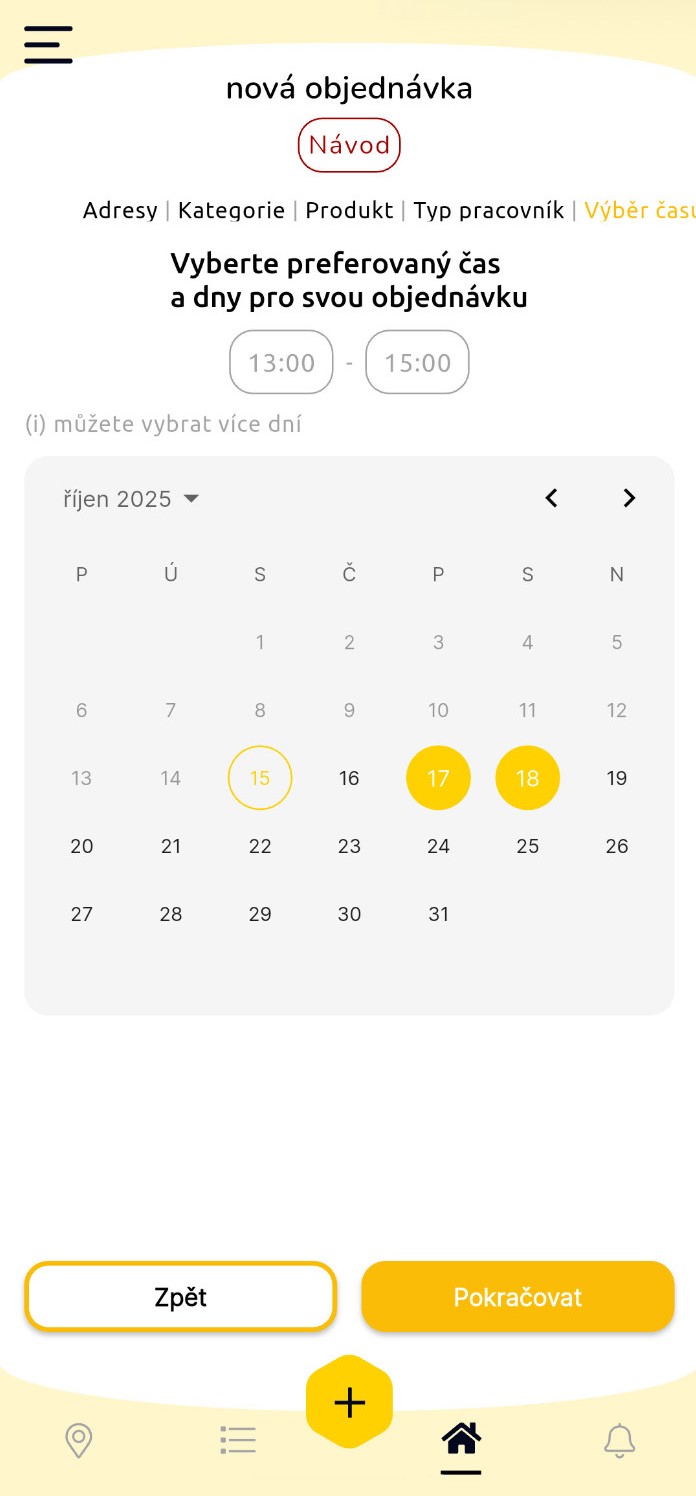Choose October 31 in the calendar

click(438, 914)
